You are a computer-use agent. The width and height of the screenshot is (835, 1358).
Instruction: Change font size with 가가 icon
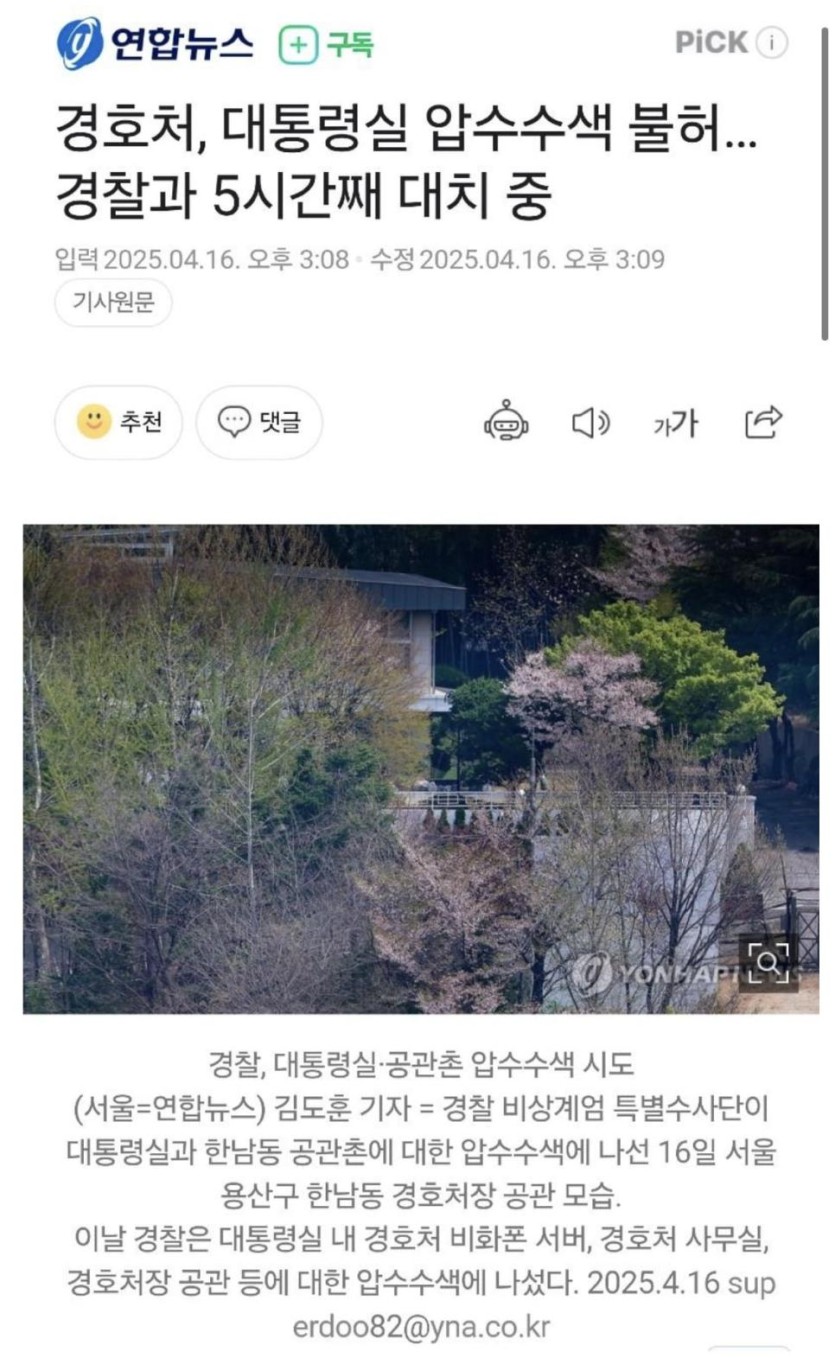click(x=676, y=423)
